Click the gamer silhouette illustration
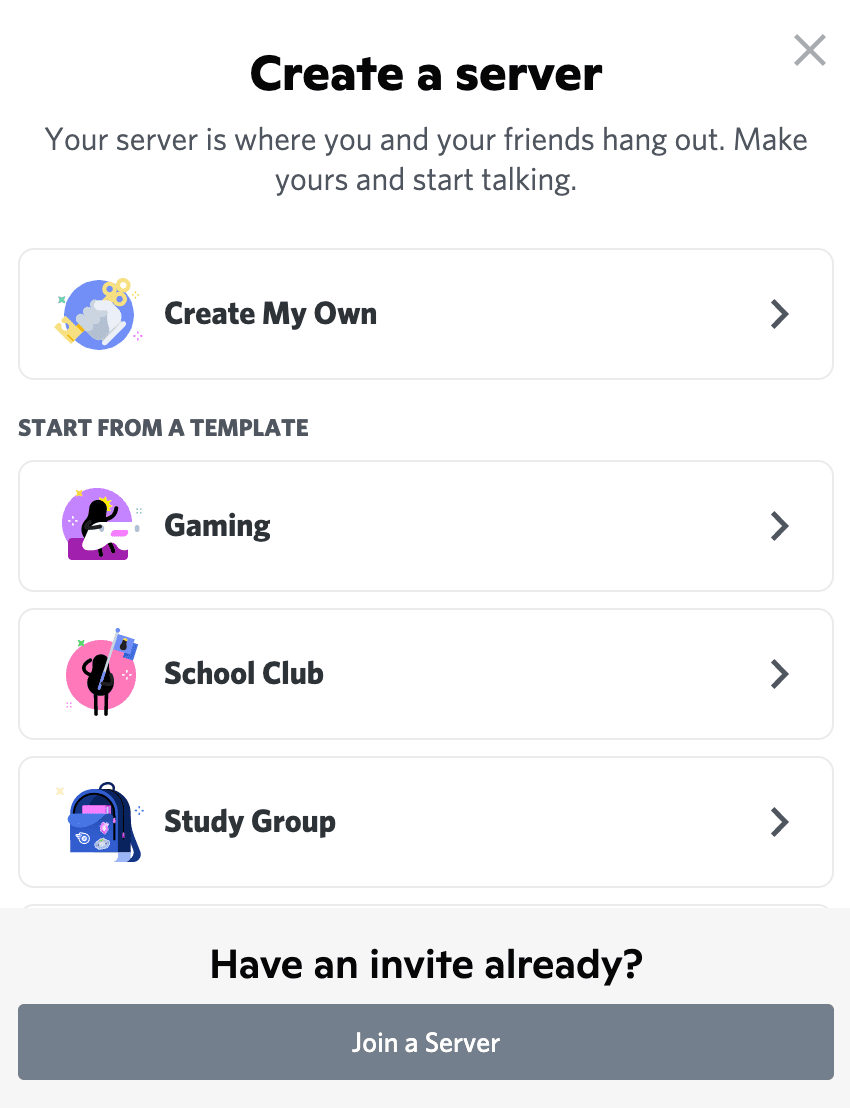Screen dimensions: 850x1108 pos(97,524)
